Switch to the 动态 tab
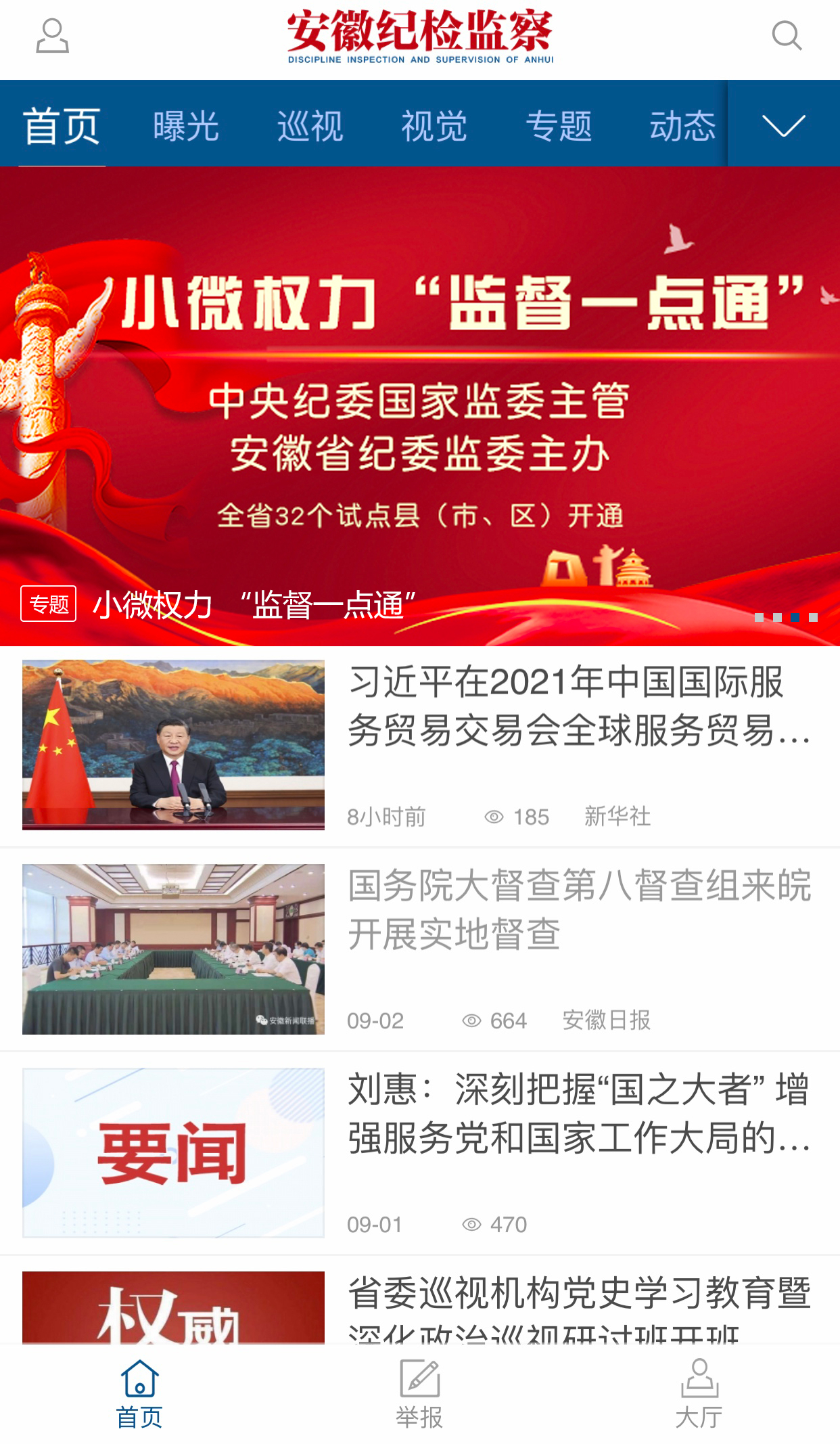This screenshot has width=840, height=1444. pyautogui.click(x=682, y=126)
